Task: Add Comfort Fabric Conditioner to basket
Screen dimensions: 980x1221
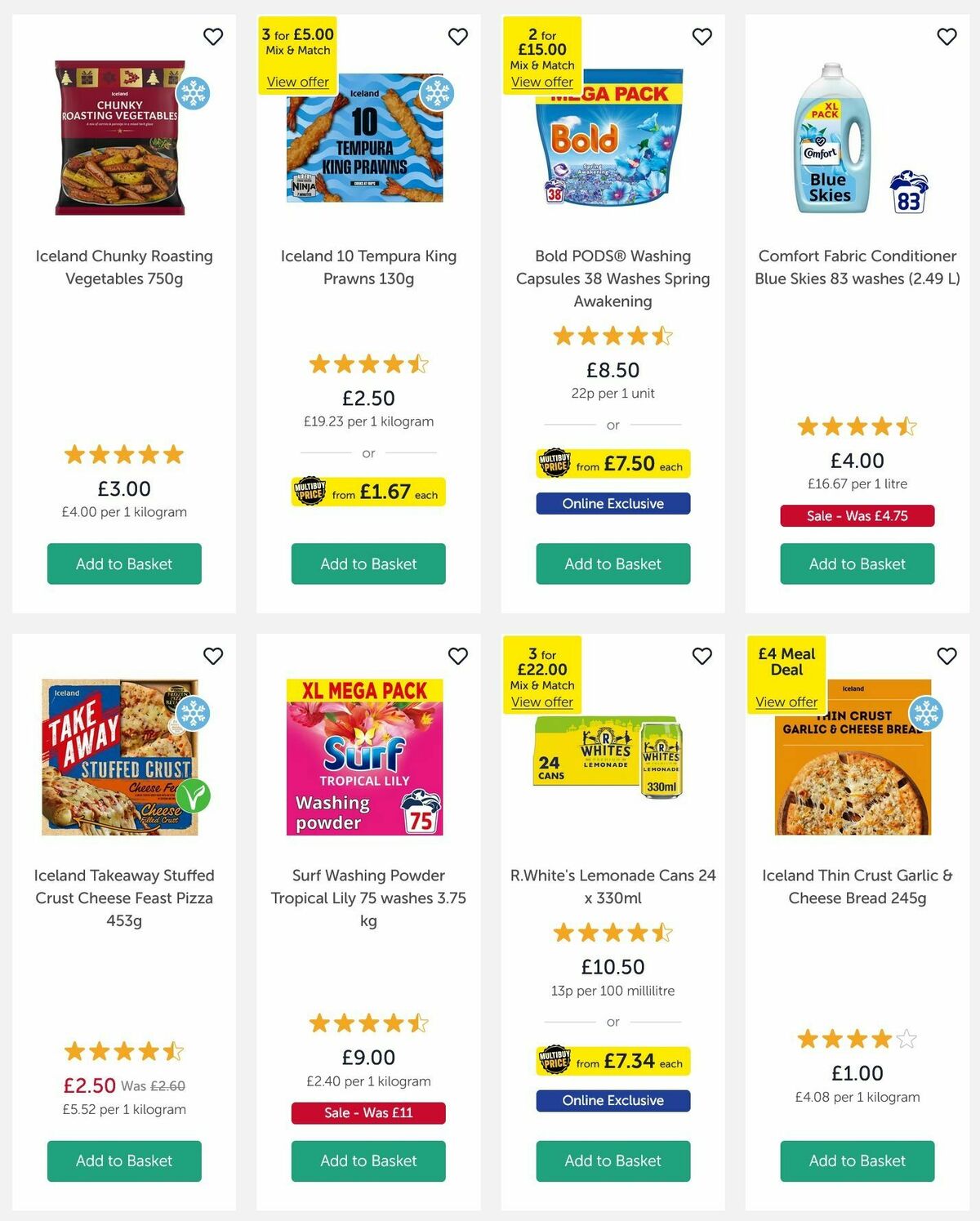Action: 856,564
